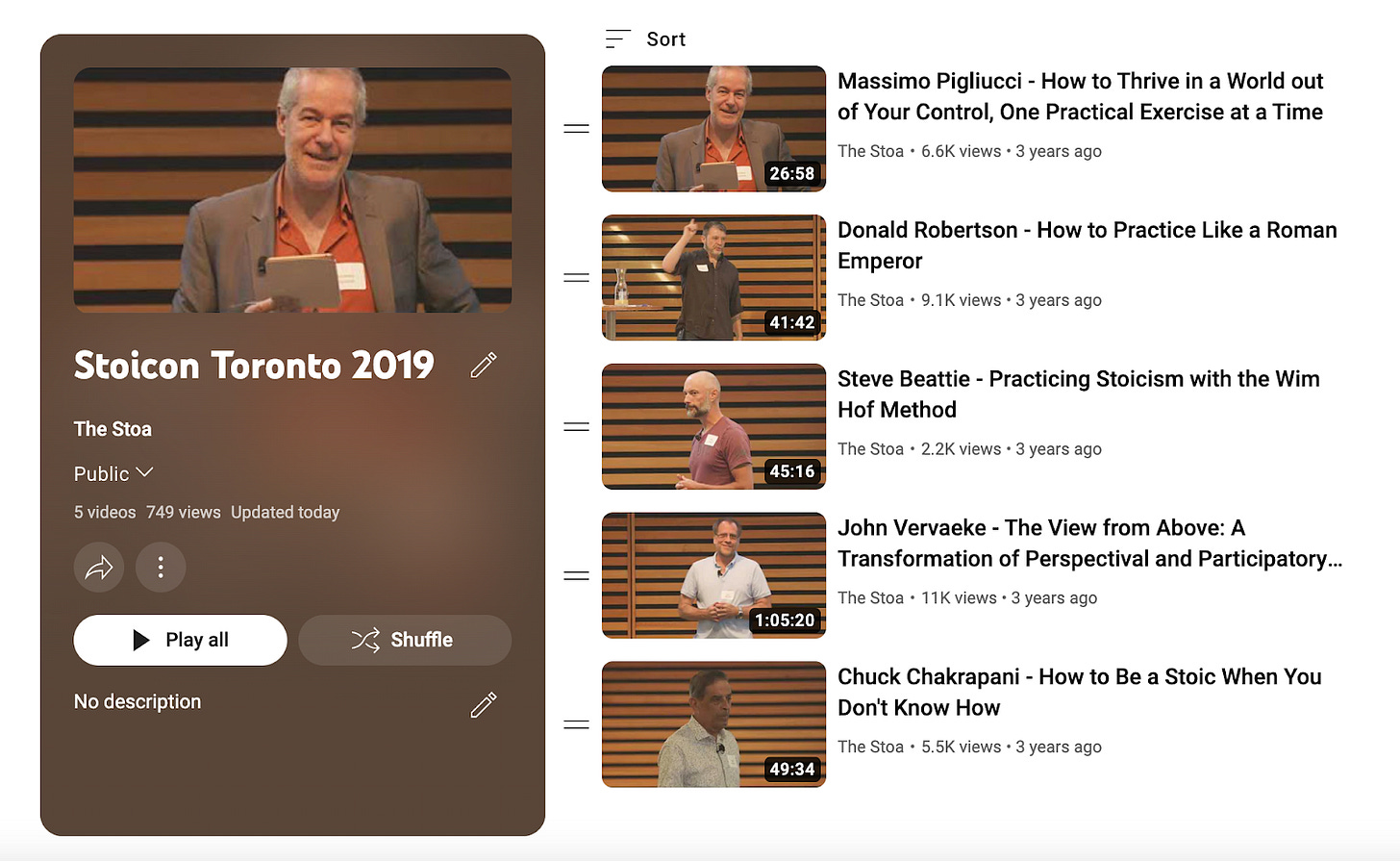Shuffle the playlist

click(405, 640)
